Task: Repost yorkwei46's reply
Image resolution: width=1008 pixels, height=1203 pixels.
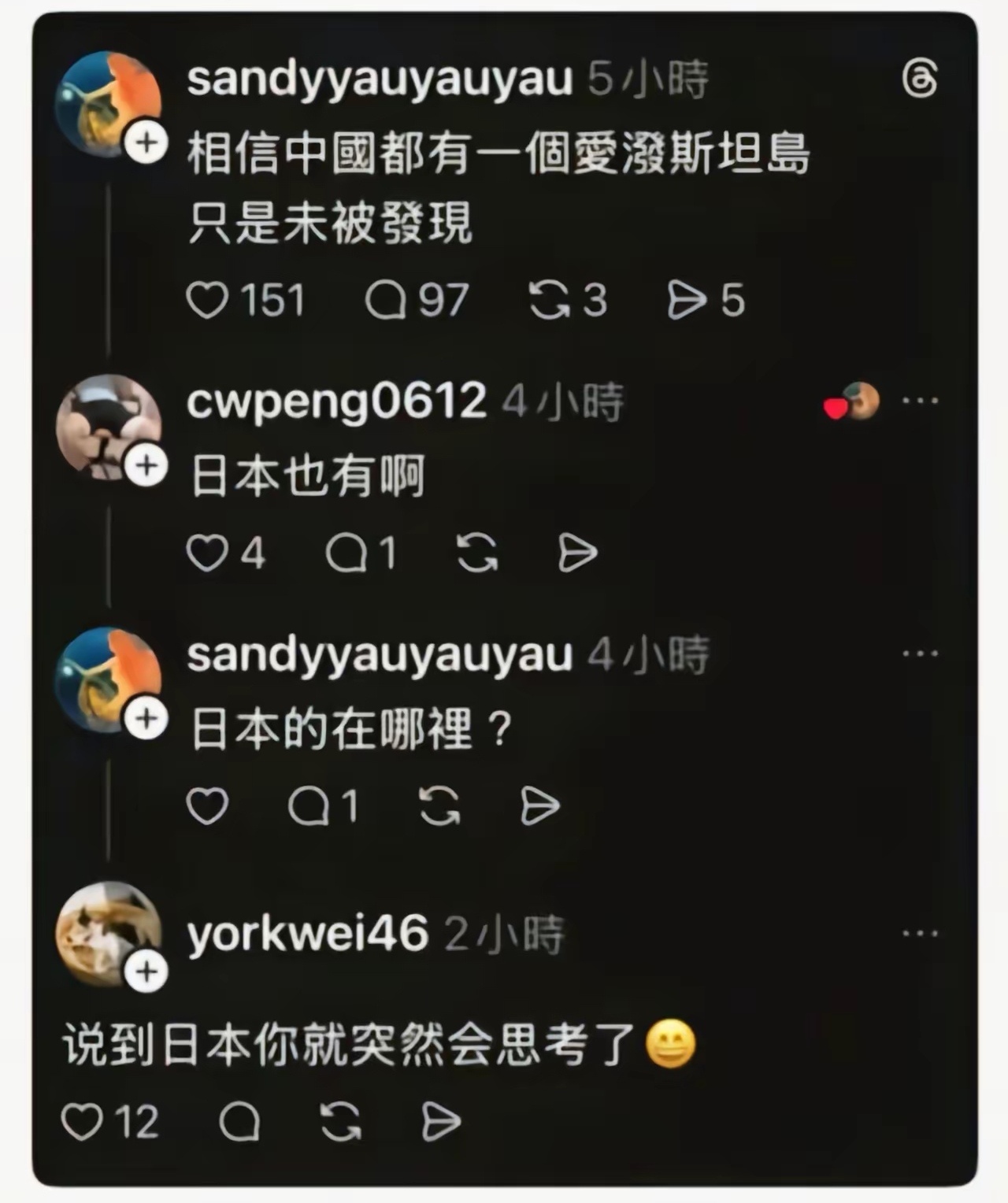Action: coord(340,1122)
